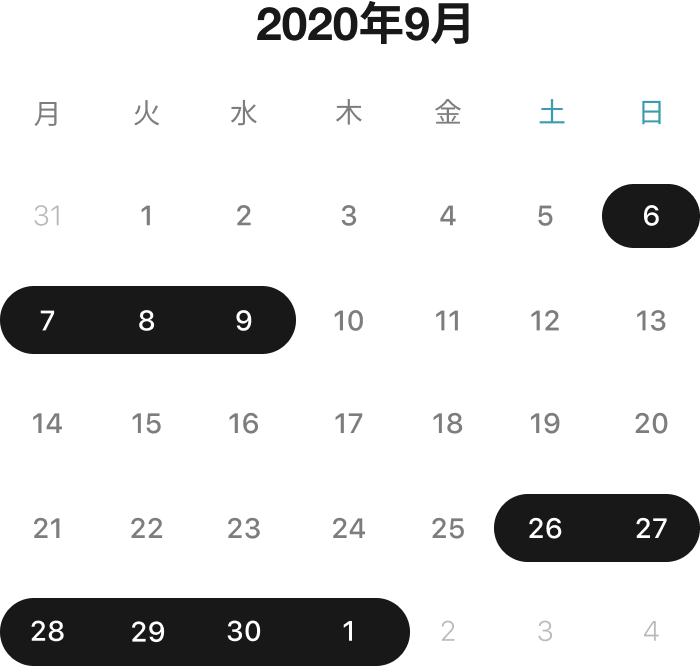Screen dimensions: 700x666
Task: Select Wednesday the 9th
Action: pyautogui.click(x=243, y=320)
